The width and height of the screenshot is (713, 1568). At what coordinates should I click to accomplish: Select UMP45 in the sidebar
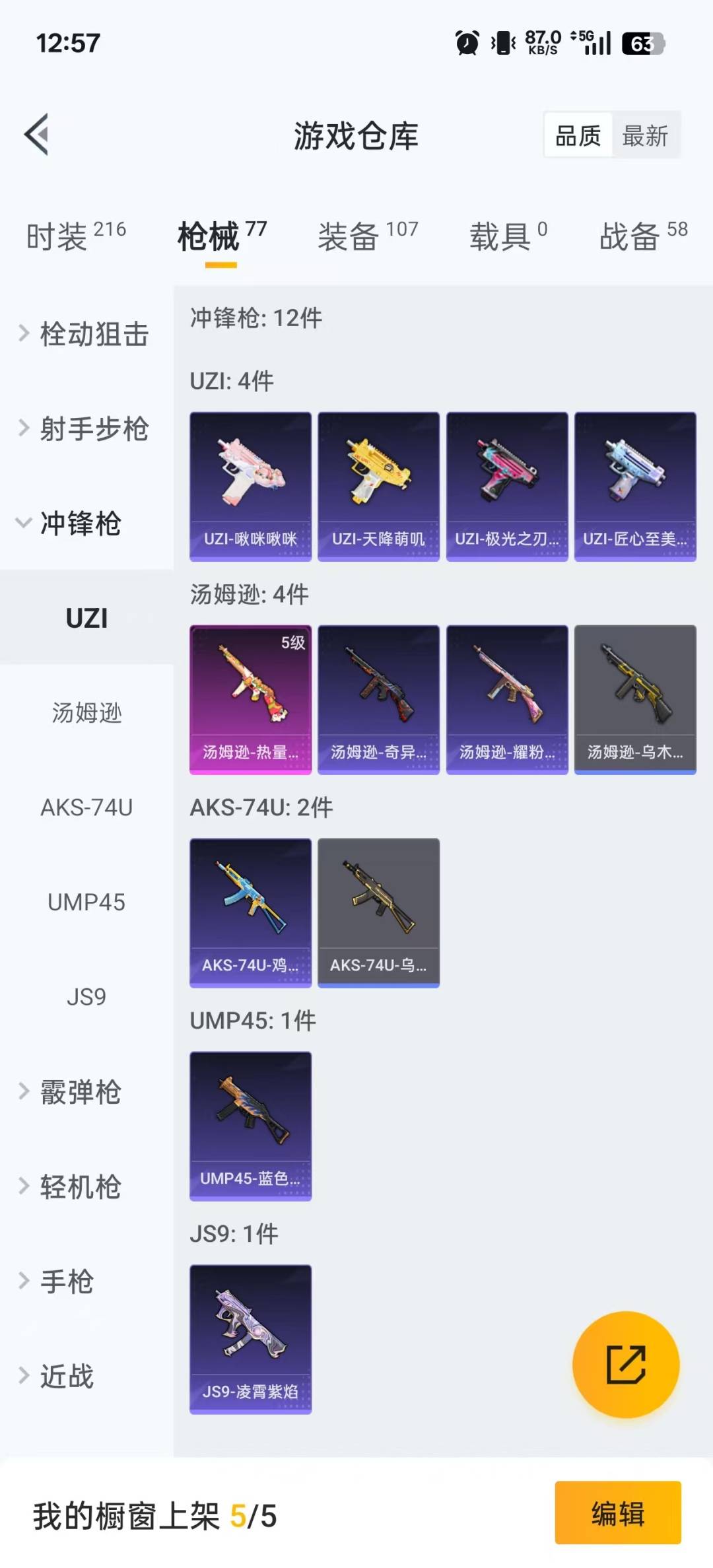point(86,902)
